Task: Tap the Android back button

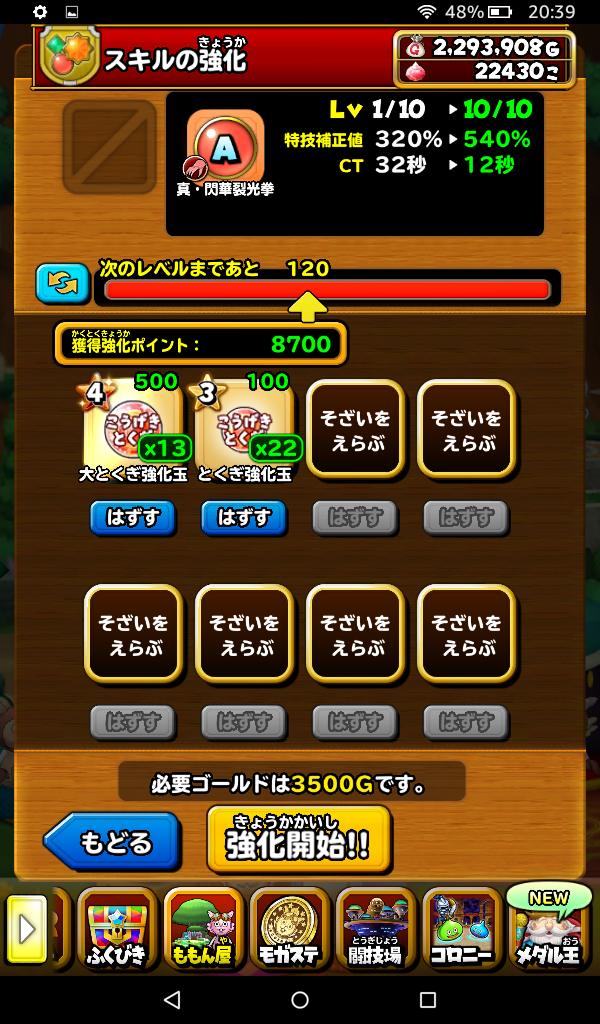Action: pyautogui.click(x=172, y=1000)
